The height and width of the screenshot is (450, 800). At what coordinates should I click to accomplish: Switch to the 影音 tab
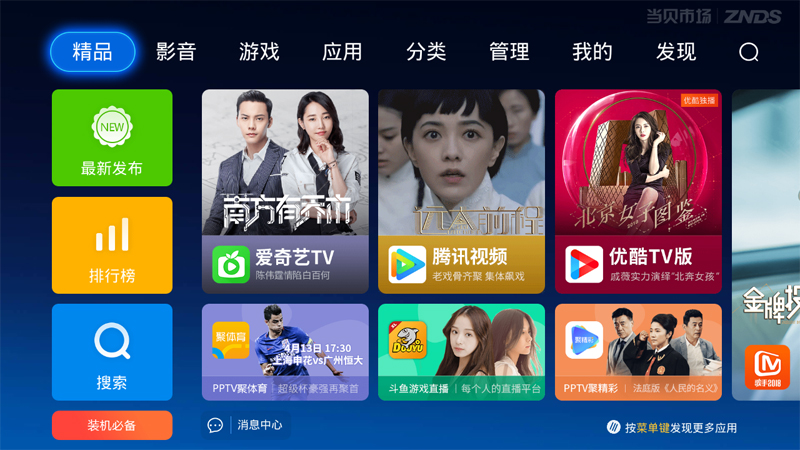176,52
